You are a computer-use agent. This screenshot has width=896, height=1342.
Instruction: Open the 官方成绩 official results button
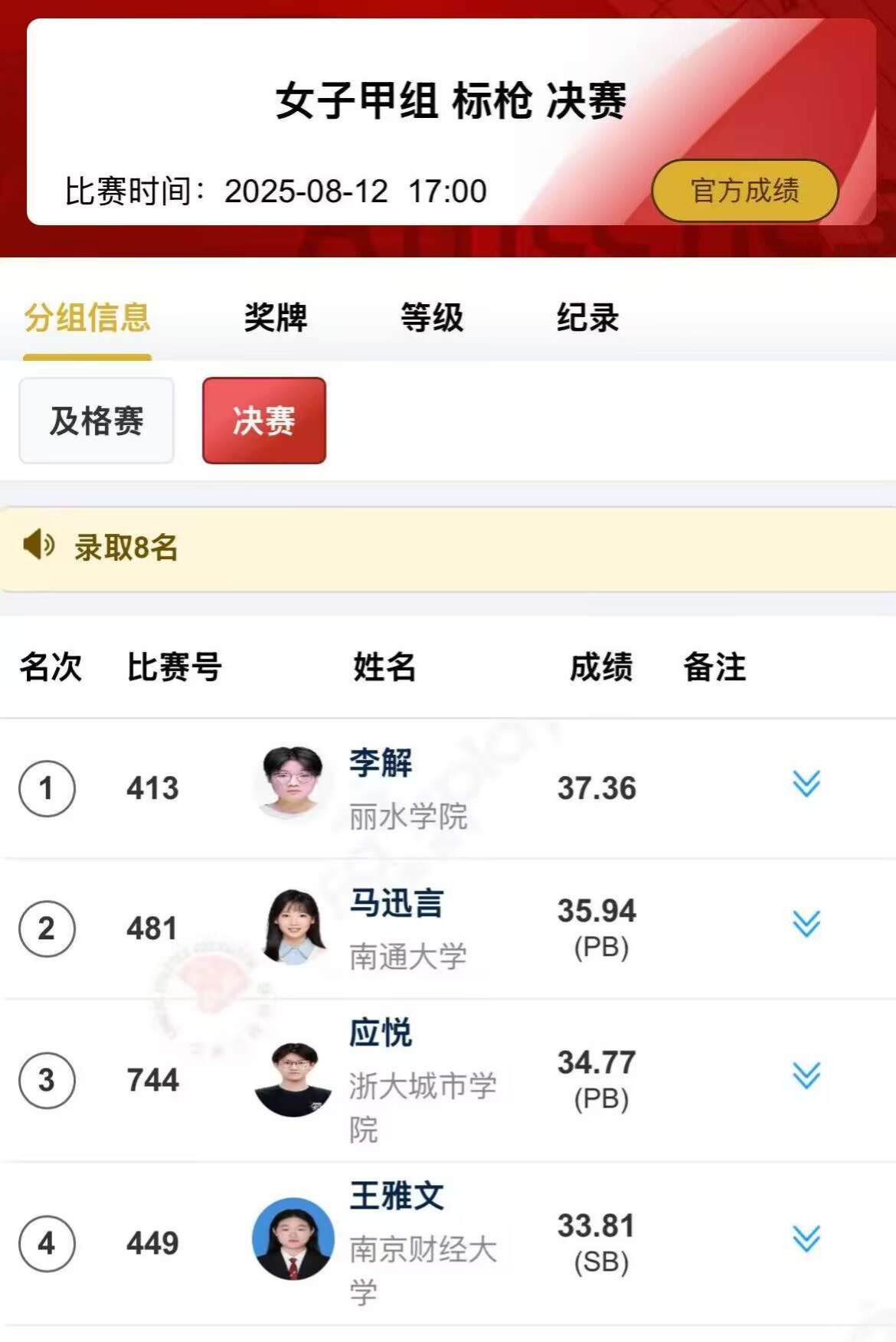point(744,191)
